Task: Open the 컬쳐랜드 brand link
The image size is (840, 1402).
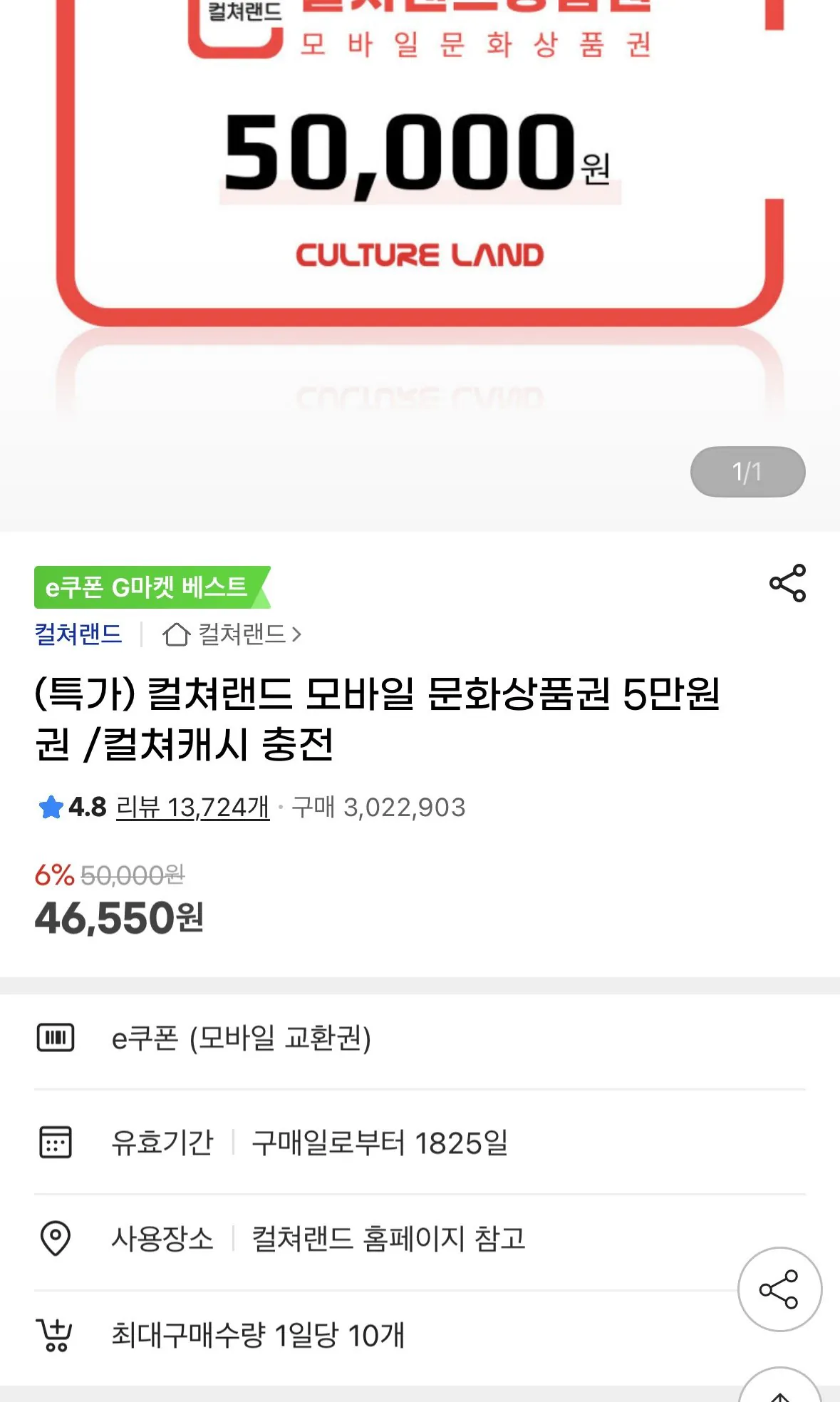Action: pos(78,635)
